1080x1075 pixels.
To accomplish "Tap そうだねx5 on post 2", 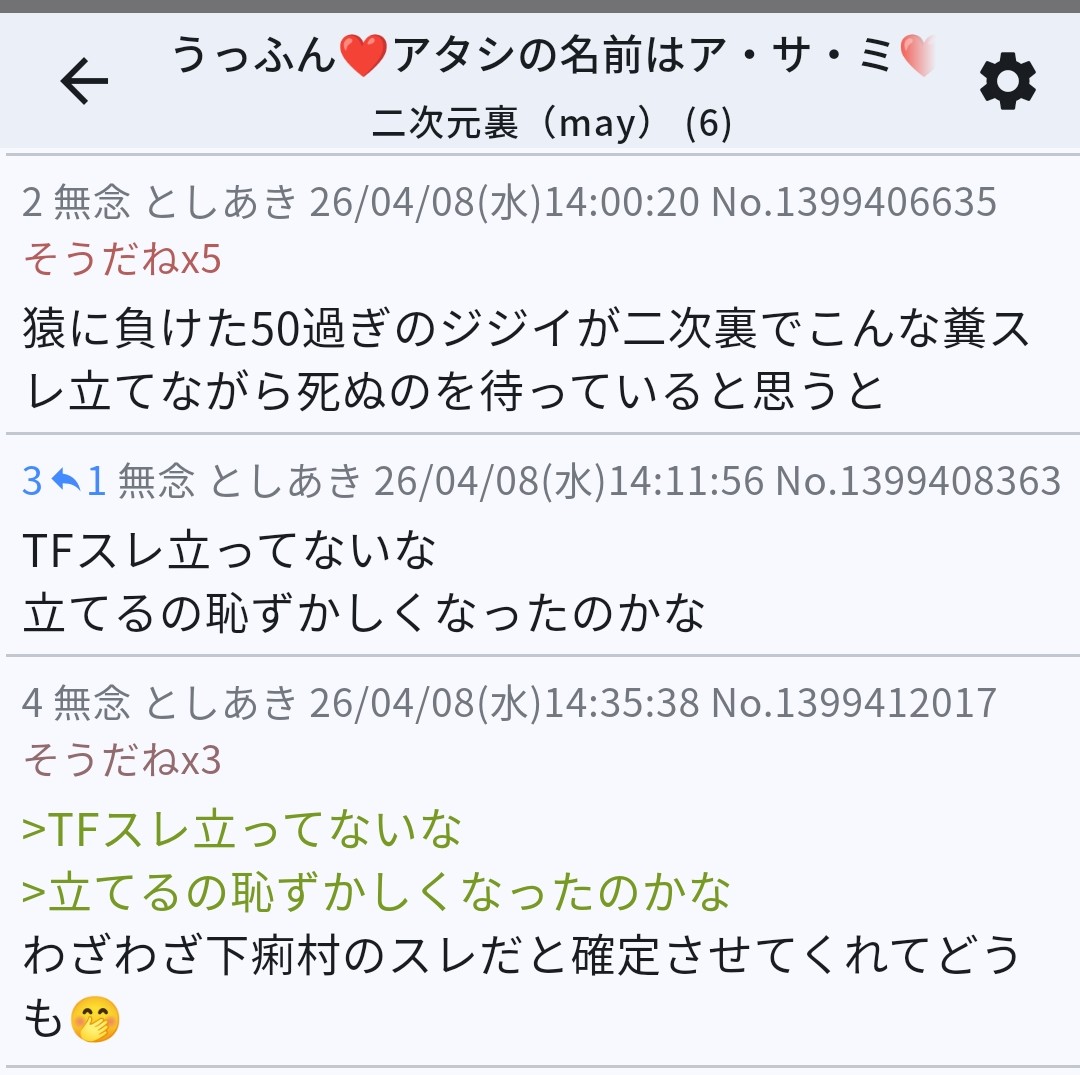I will (x=122, y=260).
